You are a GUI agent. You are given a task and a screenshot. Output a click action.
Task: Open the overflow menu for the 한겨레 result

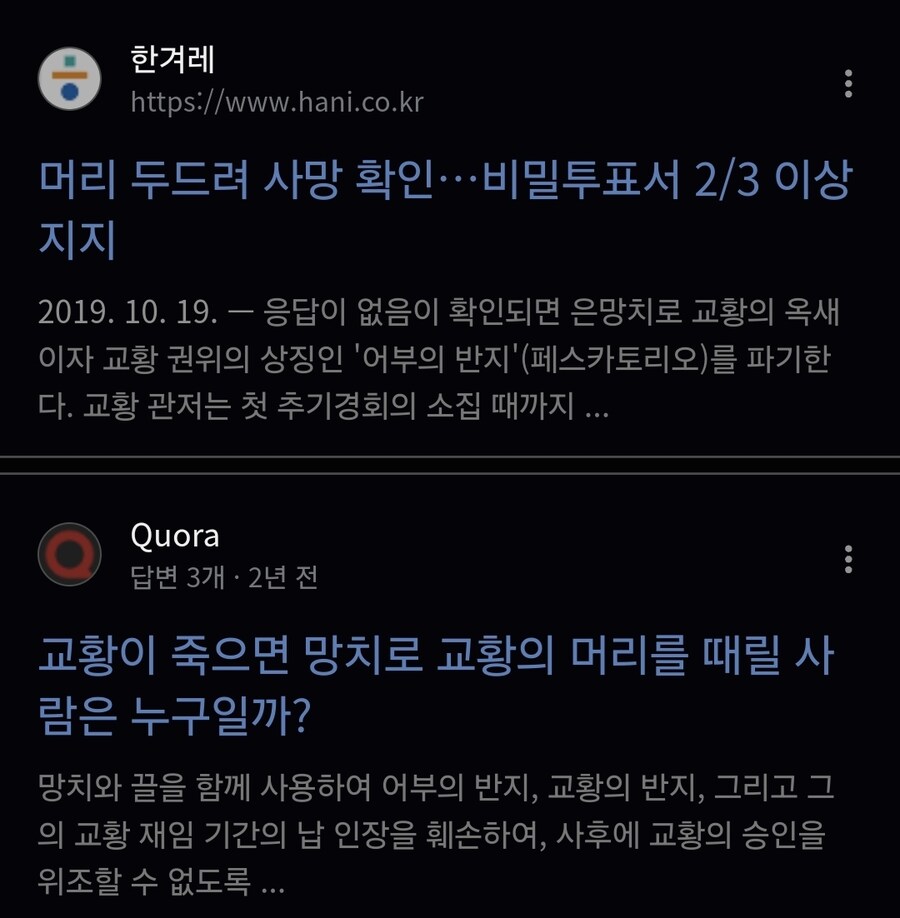(x=848, y=83)
